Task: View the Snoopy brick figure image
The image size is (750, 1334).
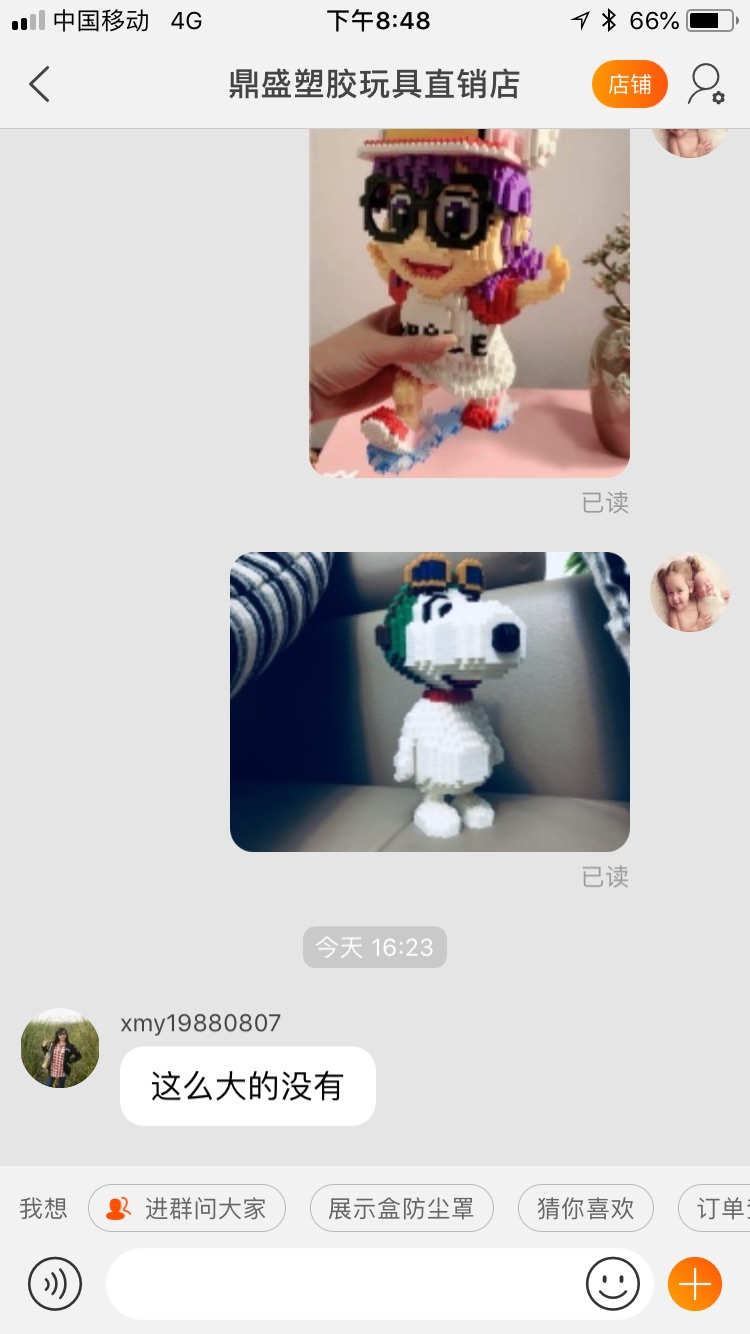Action: (430, 702)
